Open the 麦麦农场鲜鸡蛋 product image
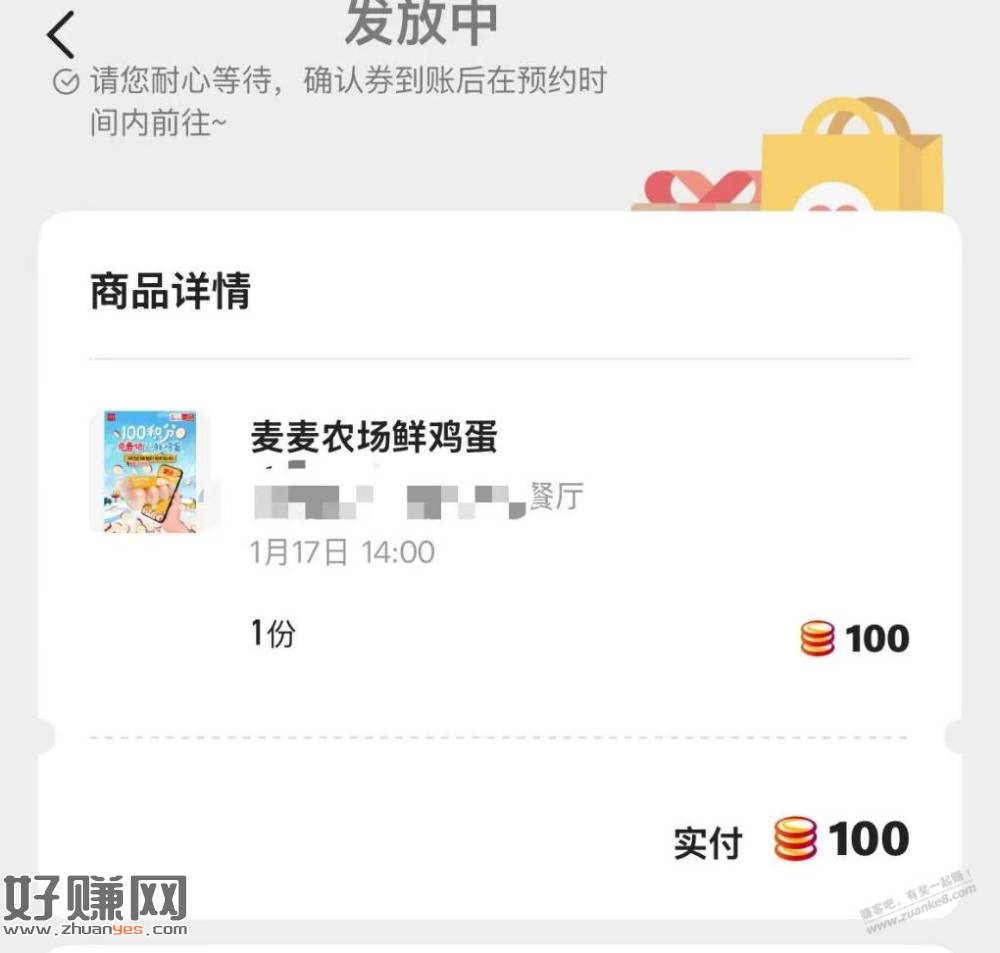This screenshot has width=1000, height=953. click(x=150, y=470)
